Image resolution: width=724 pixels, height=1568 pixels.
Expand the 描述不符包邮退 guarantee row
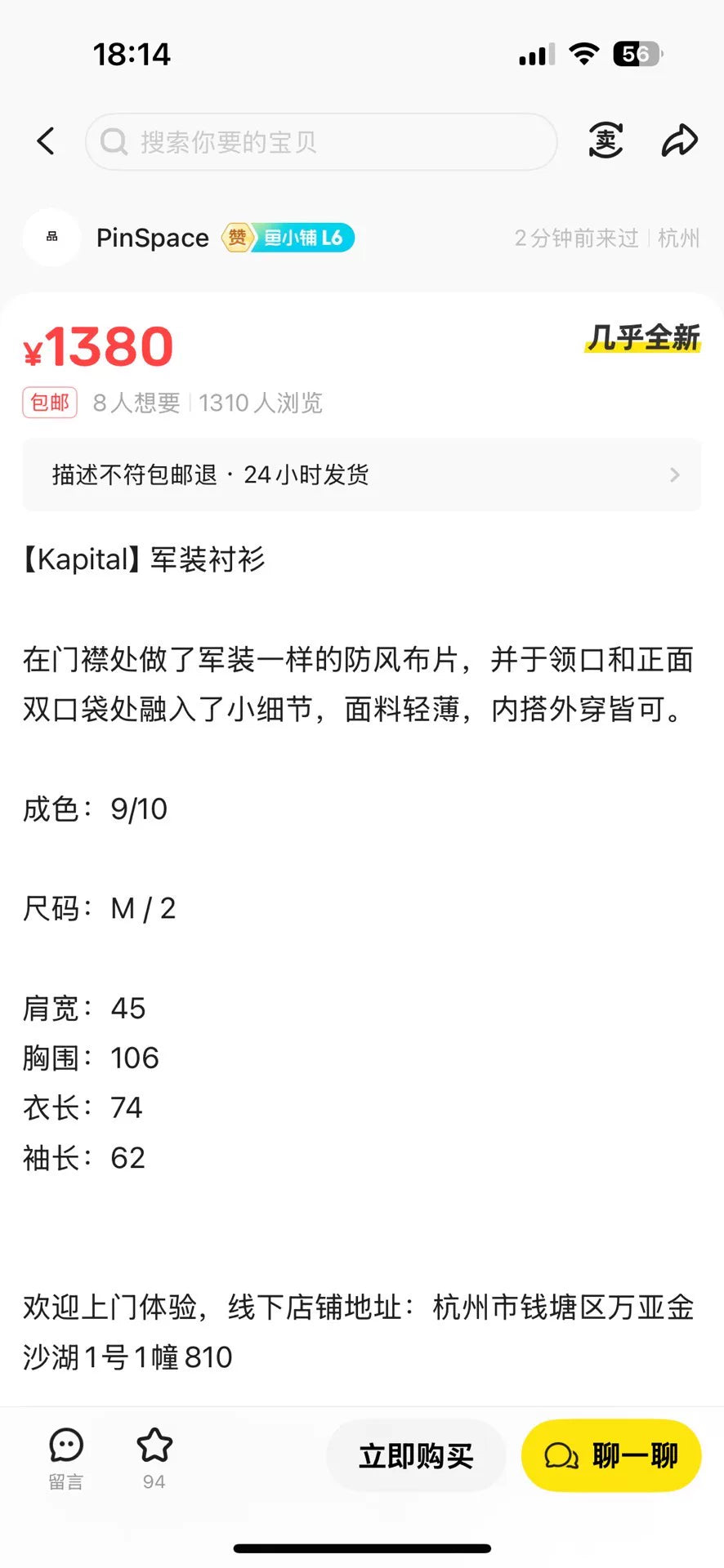point(361,474)
